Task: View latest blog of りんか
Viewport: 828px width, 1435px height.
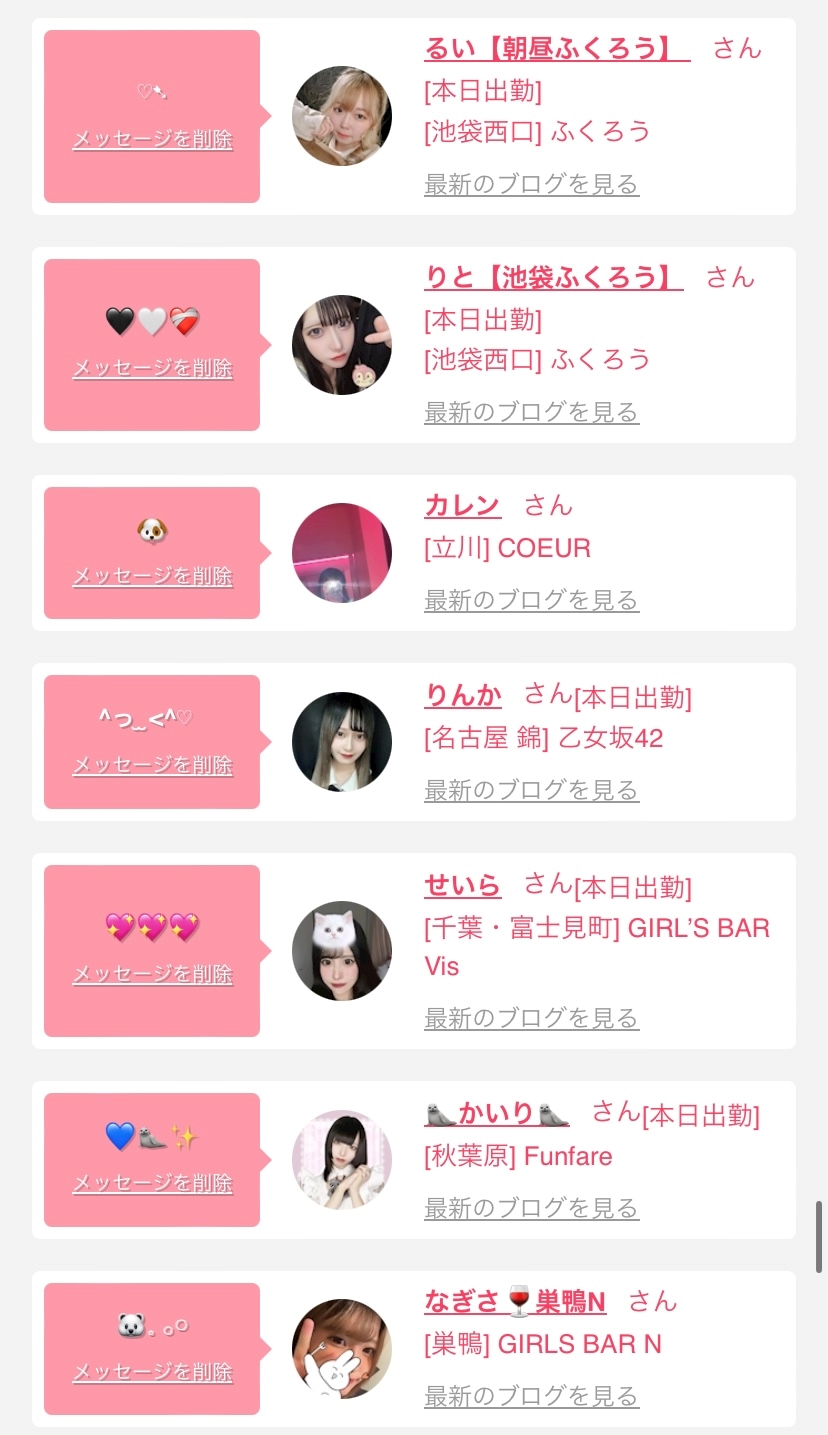Action: pos(531,790)
